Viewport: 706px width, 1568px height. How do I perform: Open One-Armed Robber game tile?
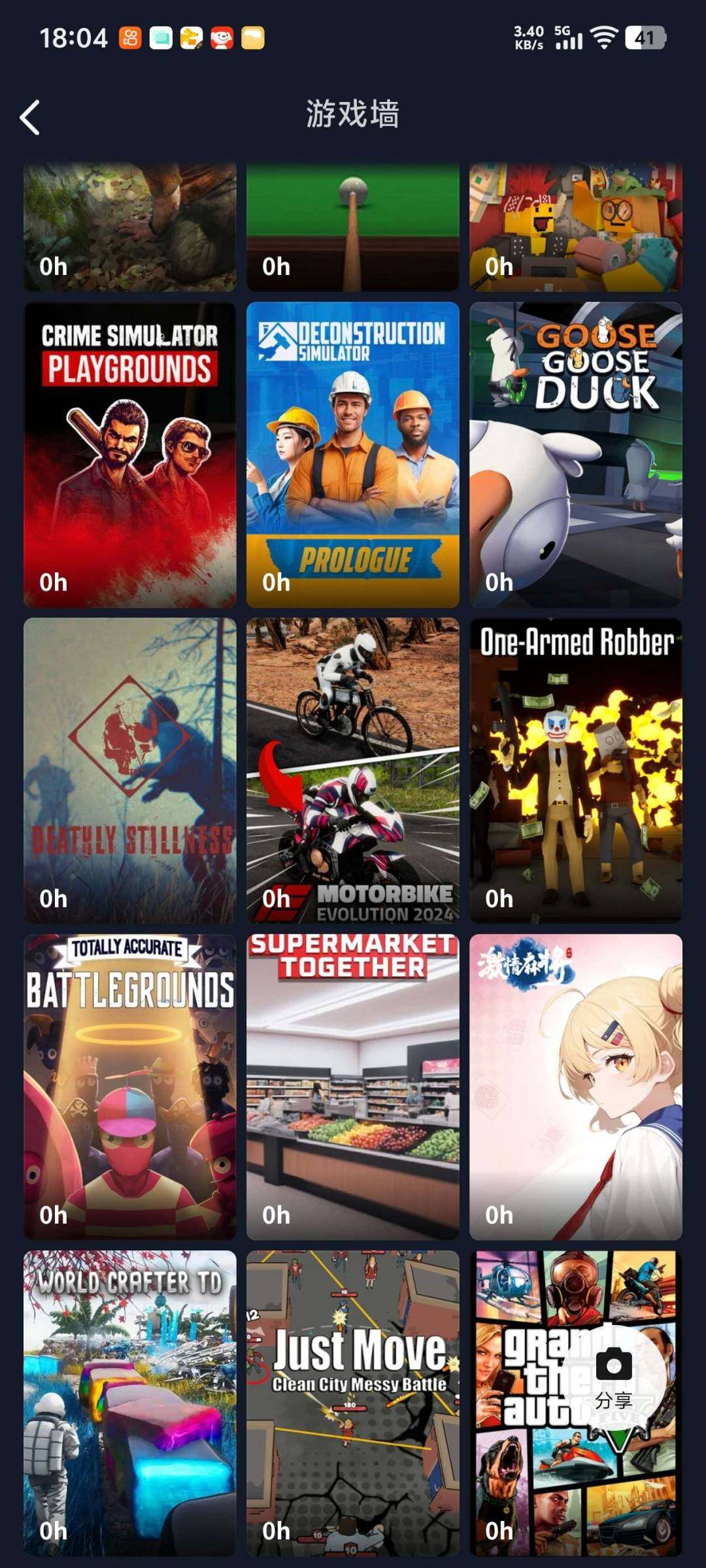pos(576,771)
